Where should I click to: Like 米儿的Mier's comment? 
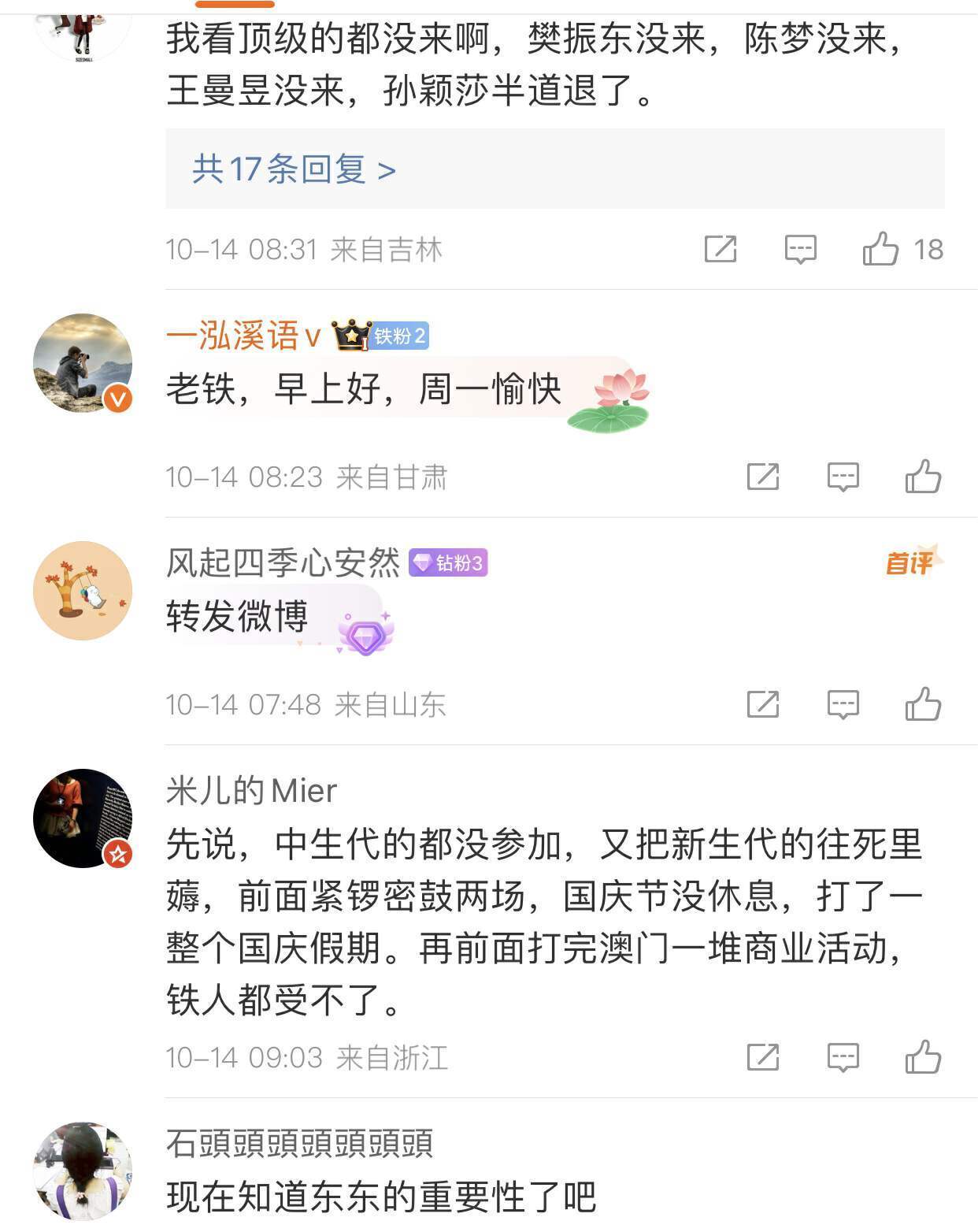click(923, 1058)
